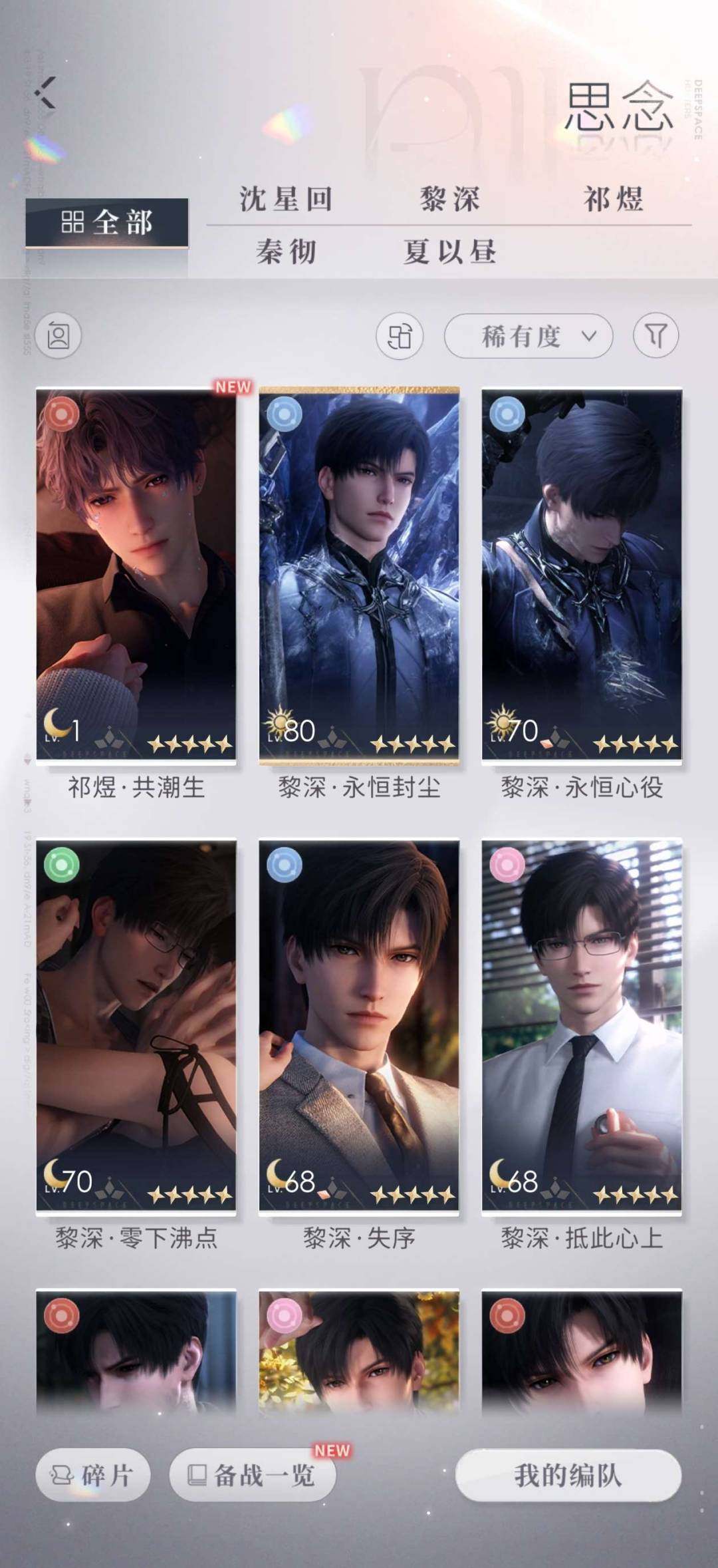Select the 全部 tab
718x1568 pixels.
(107, 223)
